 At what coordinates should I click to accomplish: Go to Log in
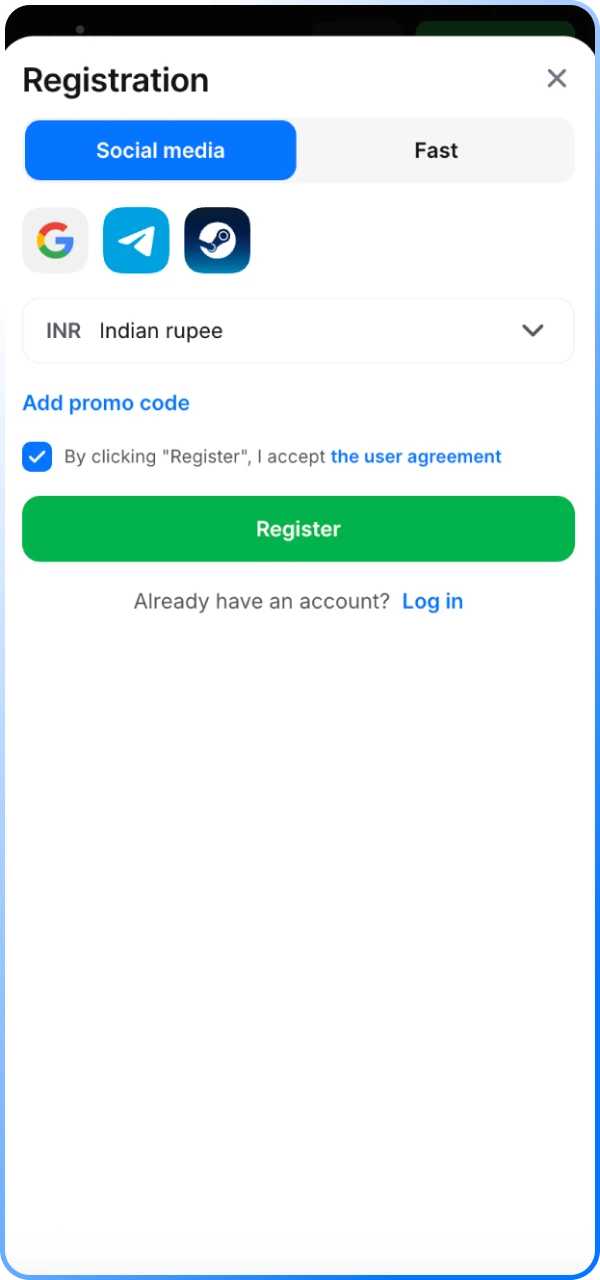[432, 601]
